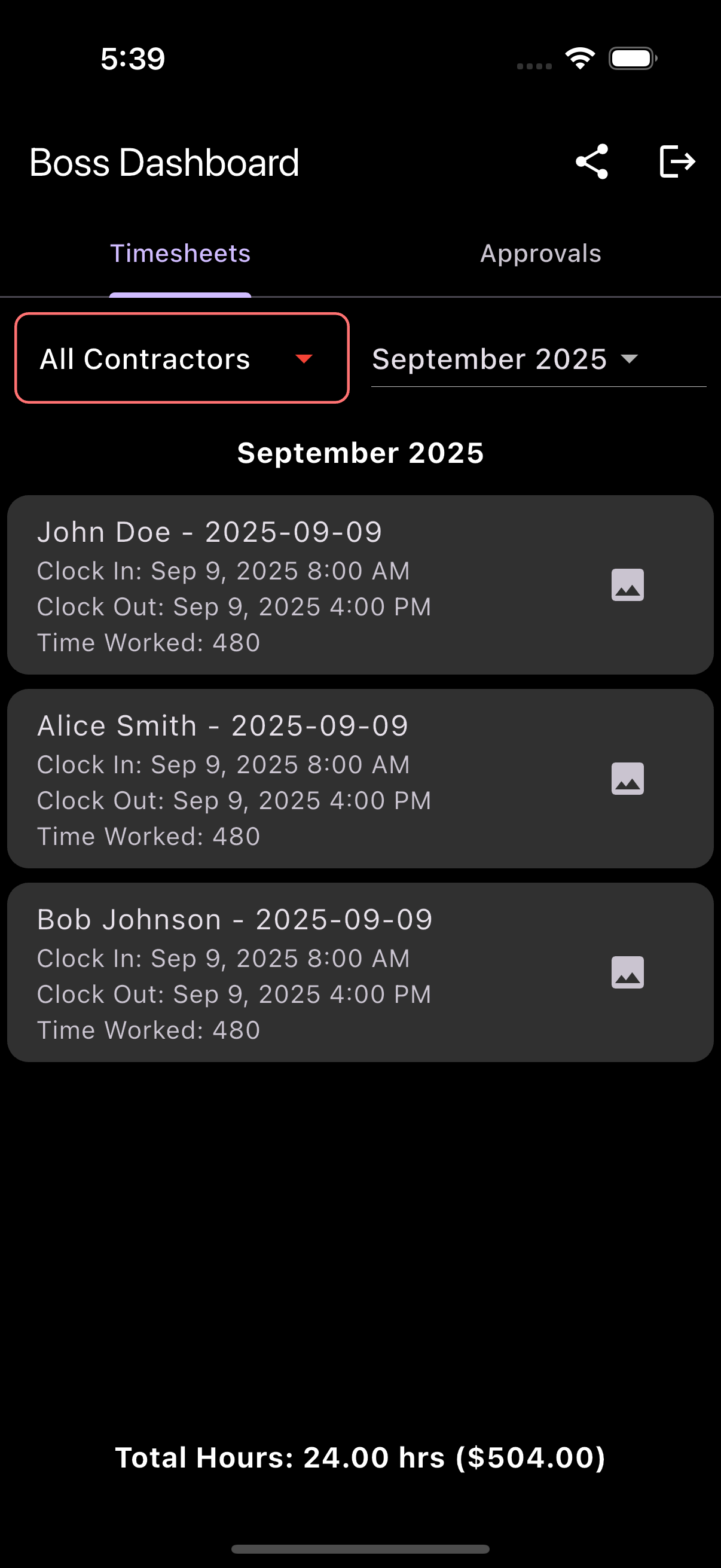
Task: Open the September 2025 month selector
Action: click(505, 358)
